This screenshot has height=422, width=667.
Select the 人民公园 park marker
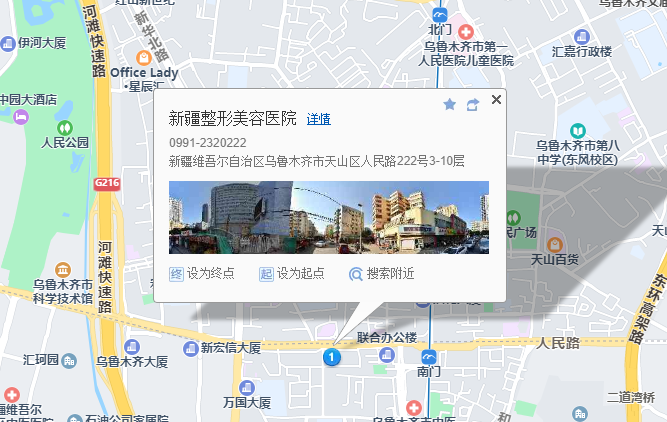[x=65, y=127]
